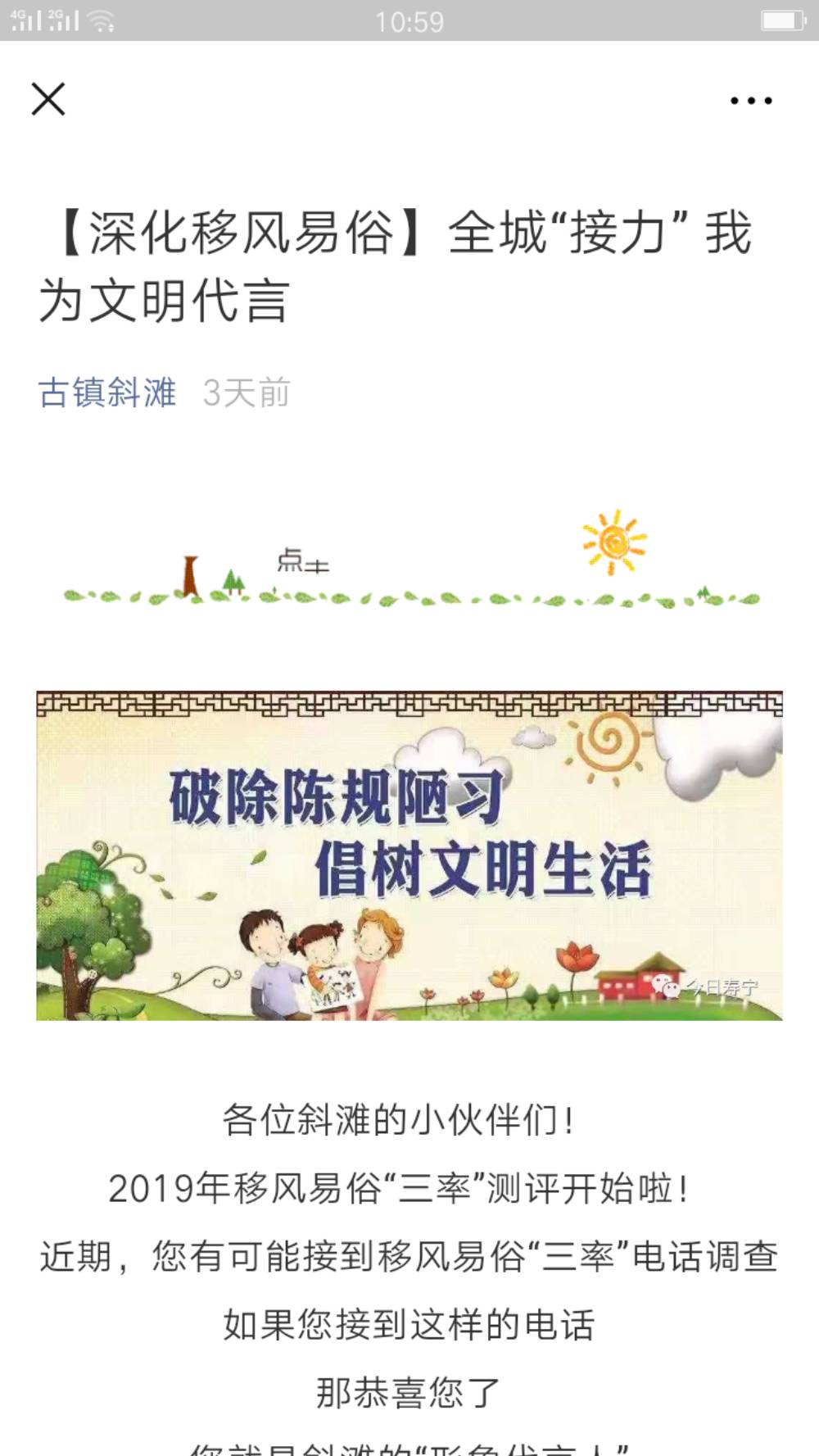819x1456 pixels.
Task: Open the 古镇斜滩 account link
Action: [107, 393]
